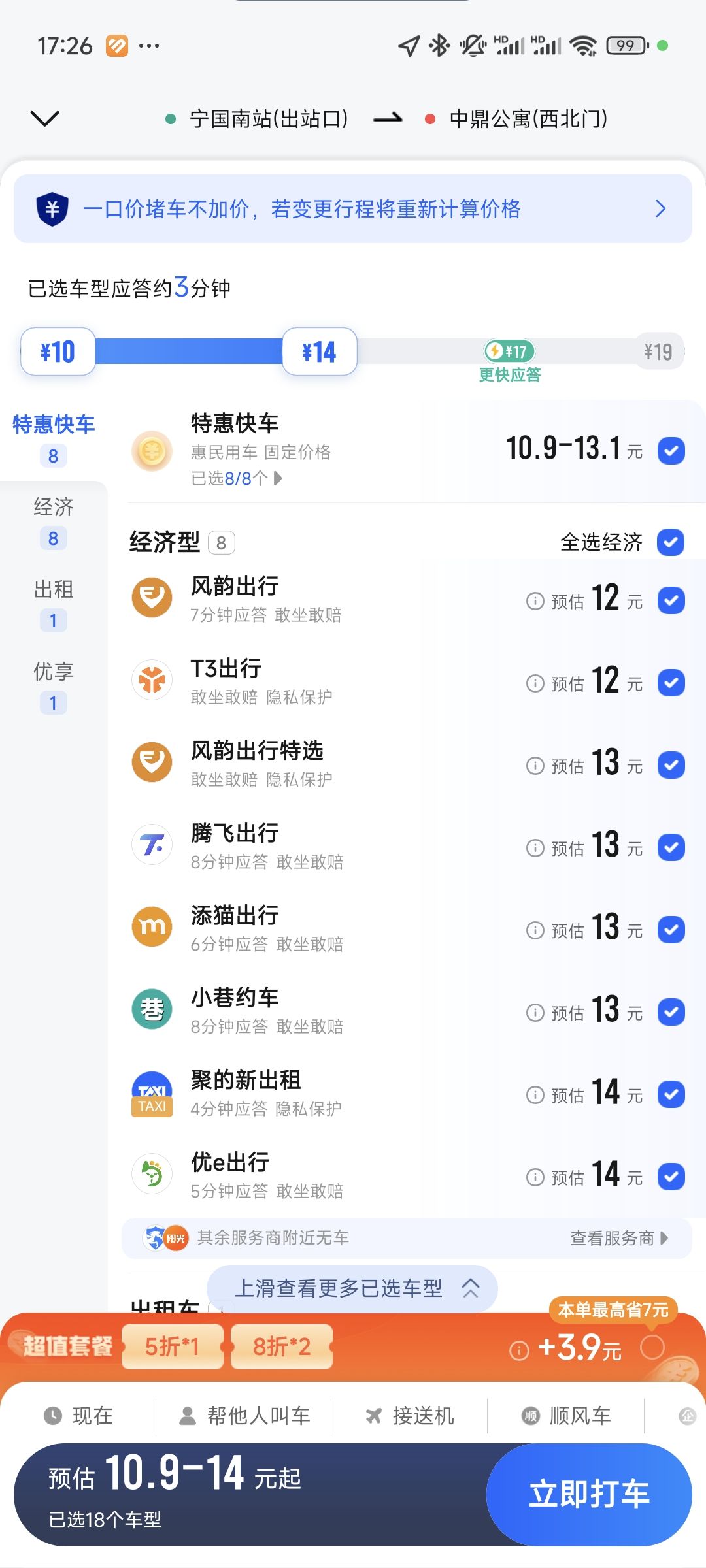Deselect the 腾飞出行 checkbox
The image size is (706, 1568).
point(671,847)
